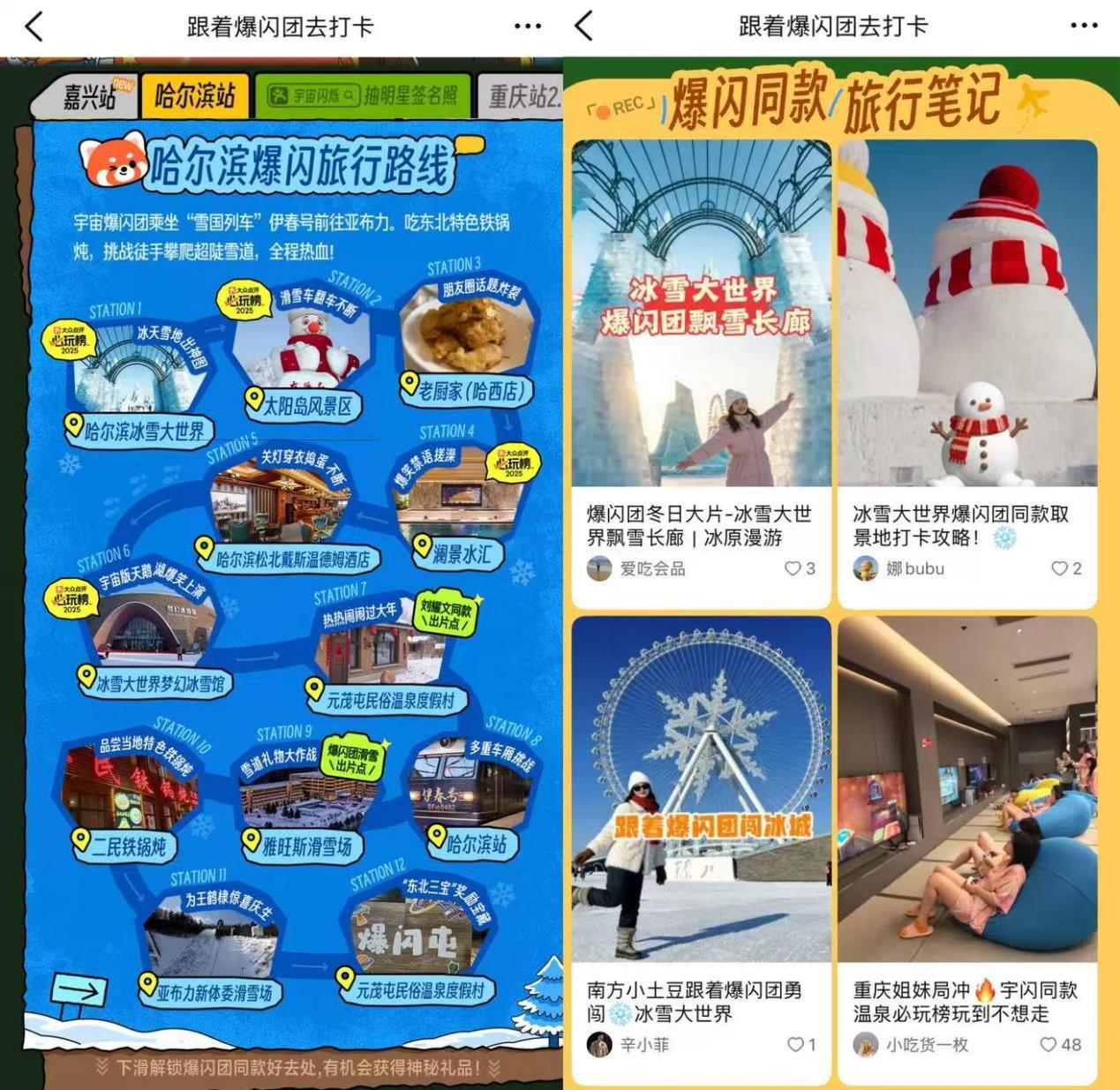
Task: View 哈尔滨松北戴斯温德姆酒店 hotel
Action: point(292,559)
